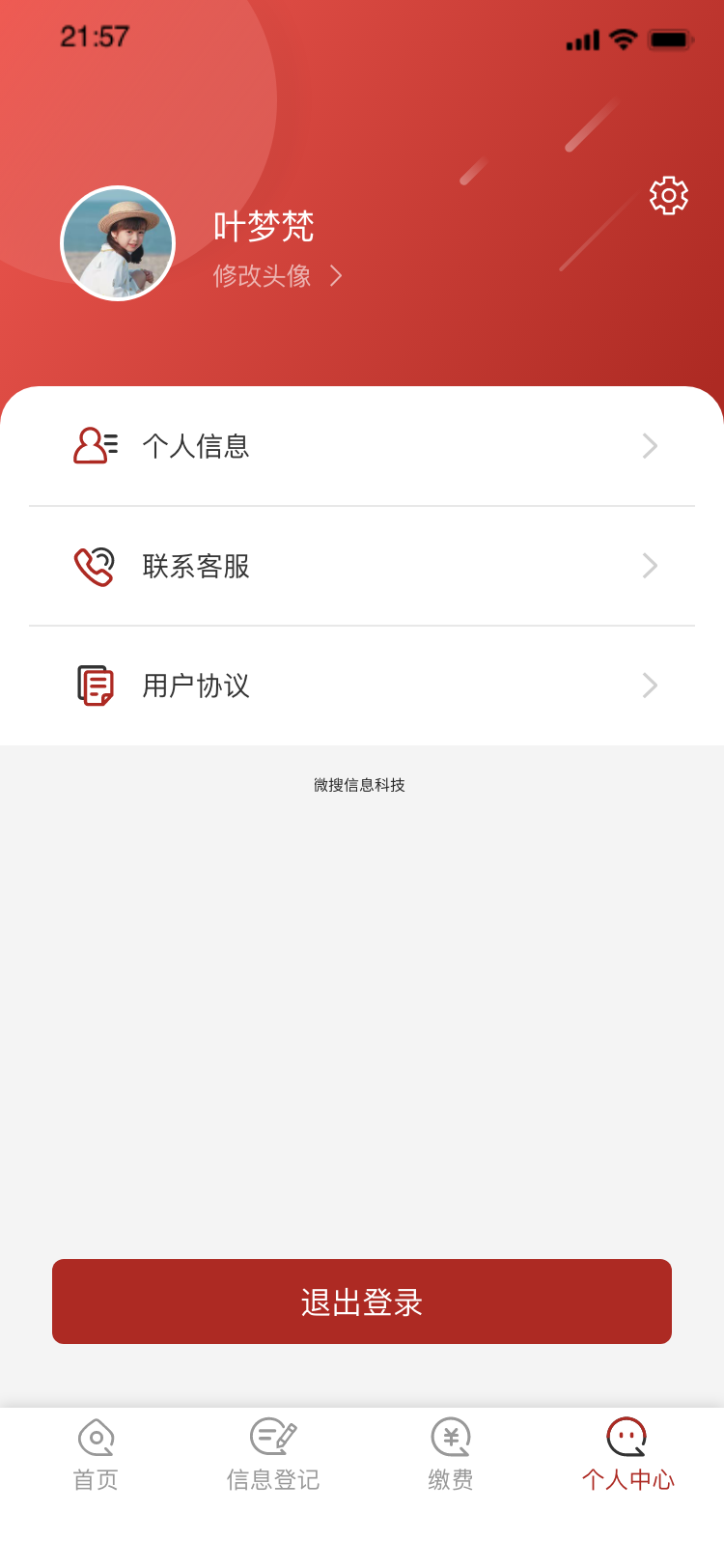Tap the 个人中心 tab

(x=627, y=1454)
